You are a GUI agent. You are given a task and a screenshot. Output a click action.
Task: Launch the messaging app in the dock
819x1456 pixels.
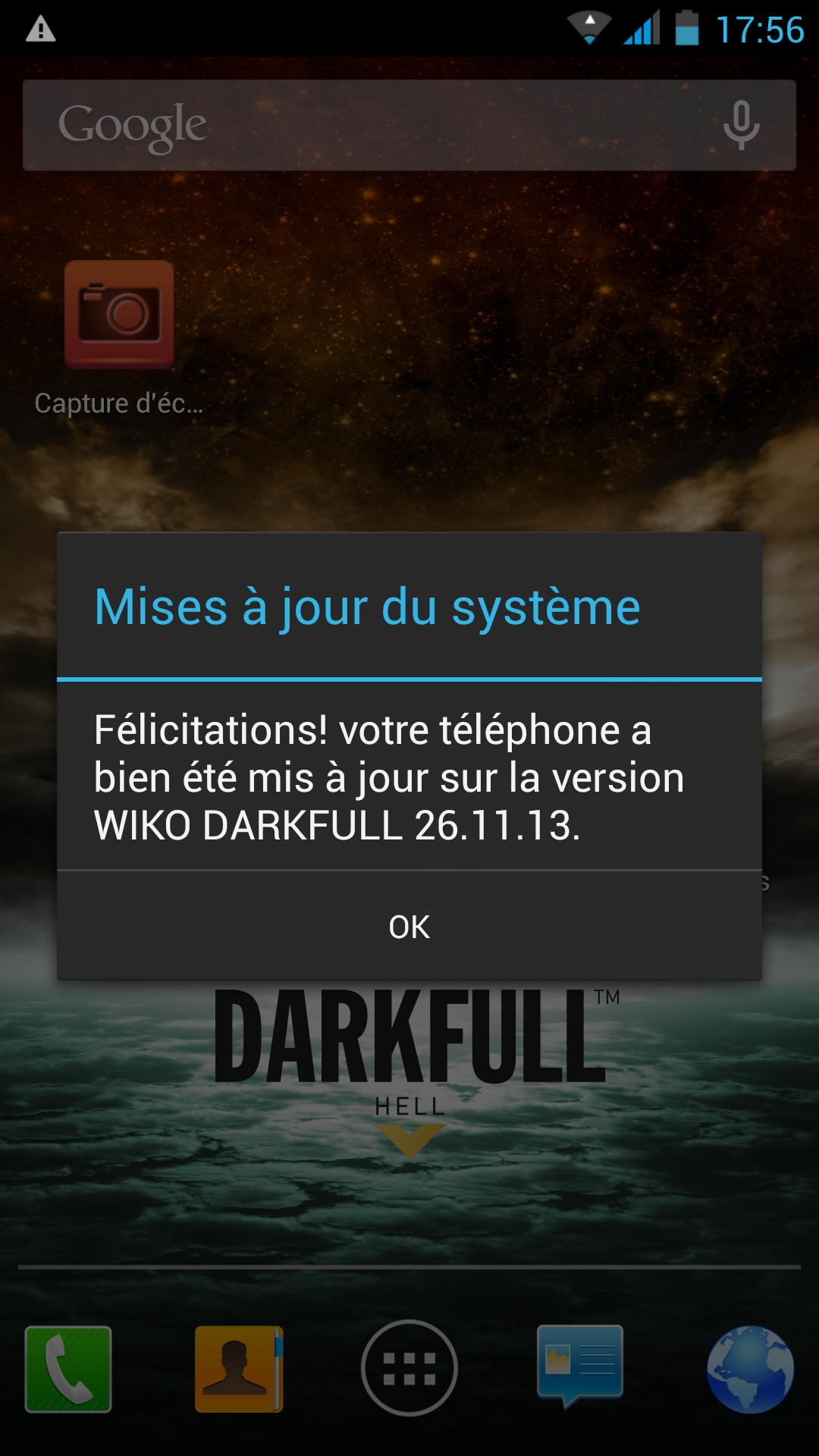(580, 1367)
